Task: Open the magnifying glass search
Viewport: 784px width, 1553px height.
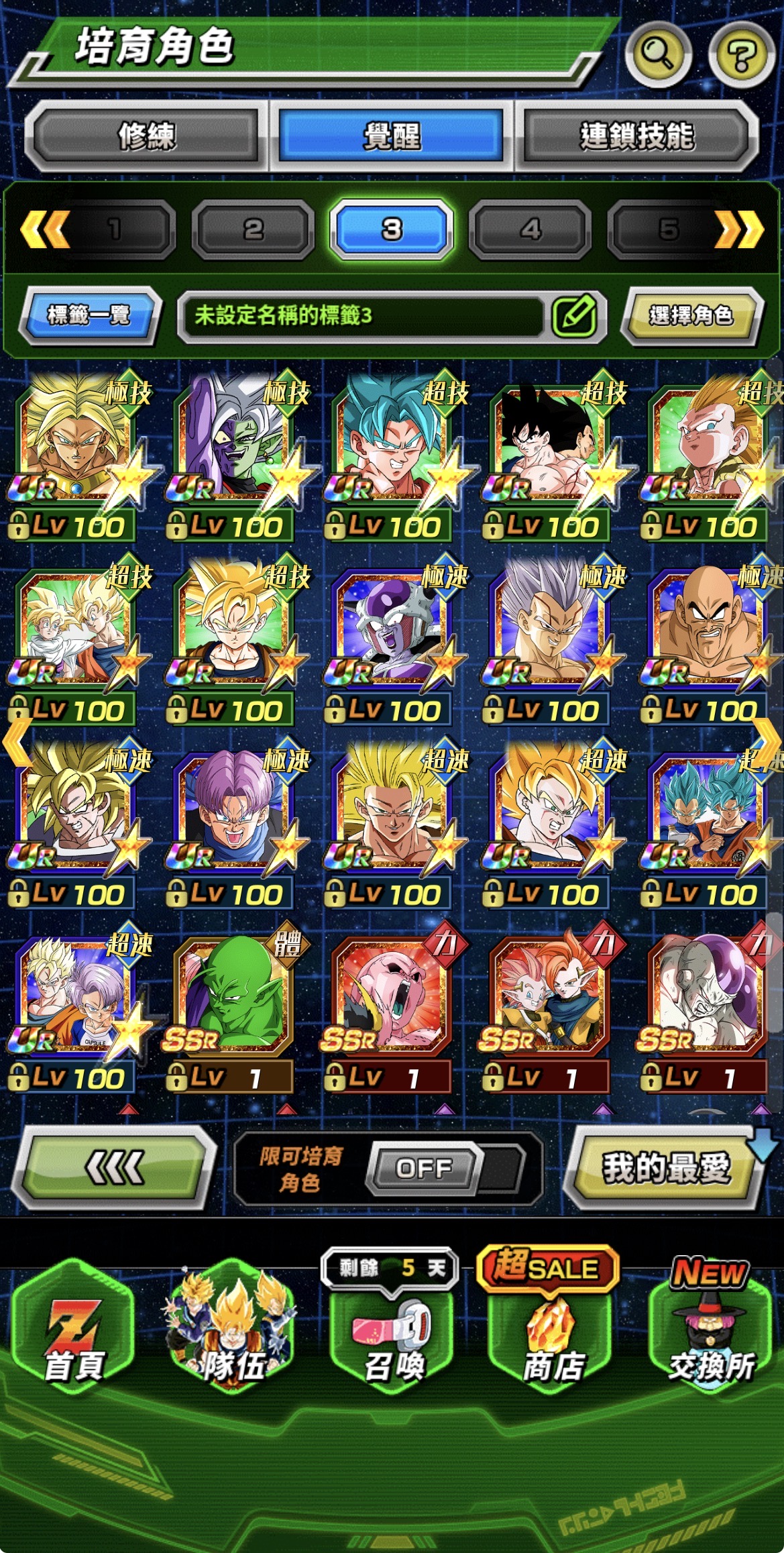Action: (x=657, y=54)
